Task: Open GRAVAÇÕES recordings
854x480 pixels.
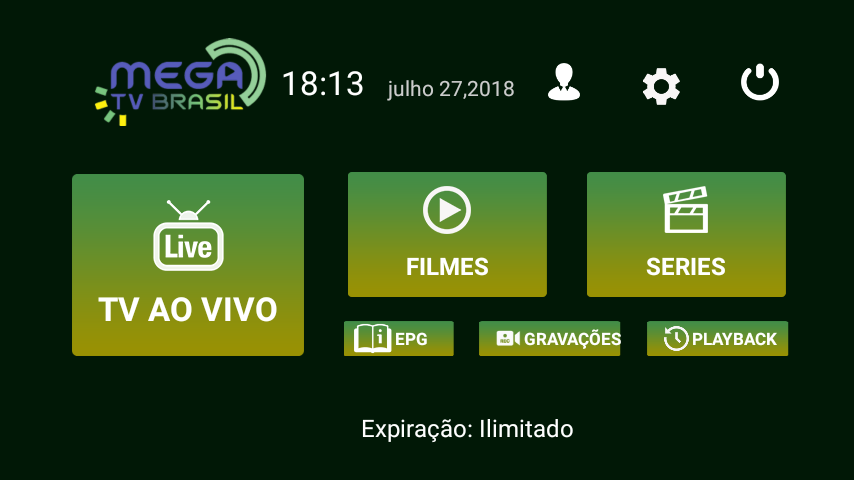Action: pos(550,338)
